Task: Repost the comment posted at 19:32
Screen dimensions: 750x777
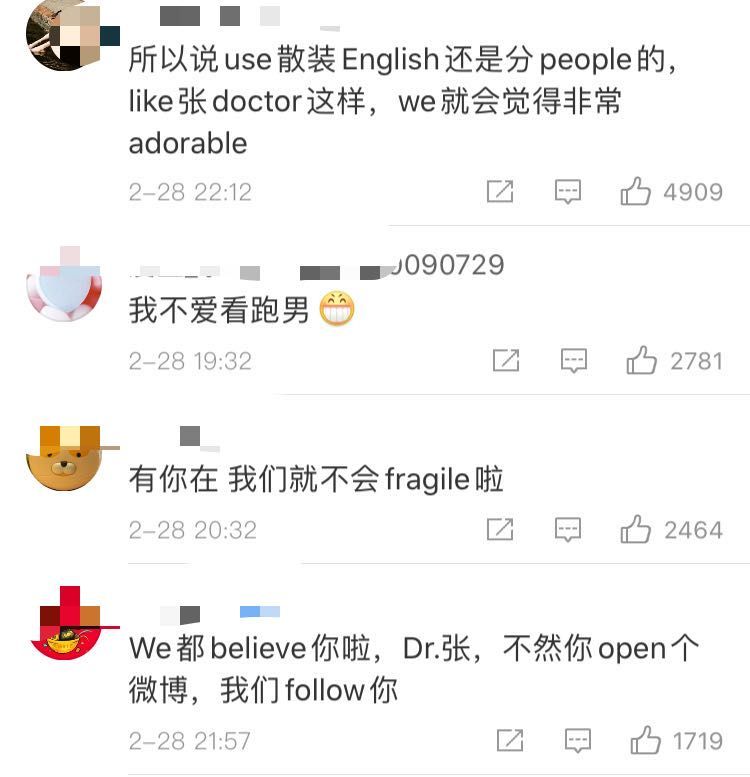Action: 506,361
